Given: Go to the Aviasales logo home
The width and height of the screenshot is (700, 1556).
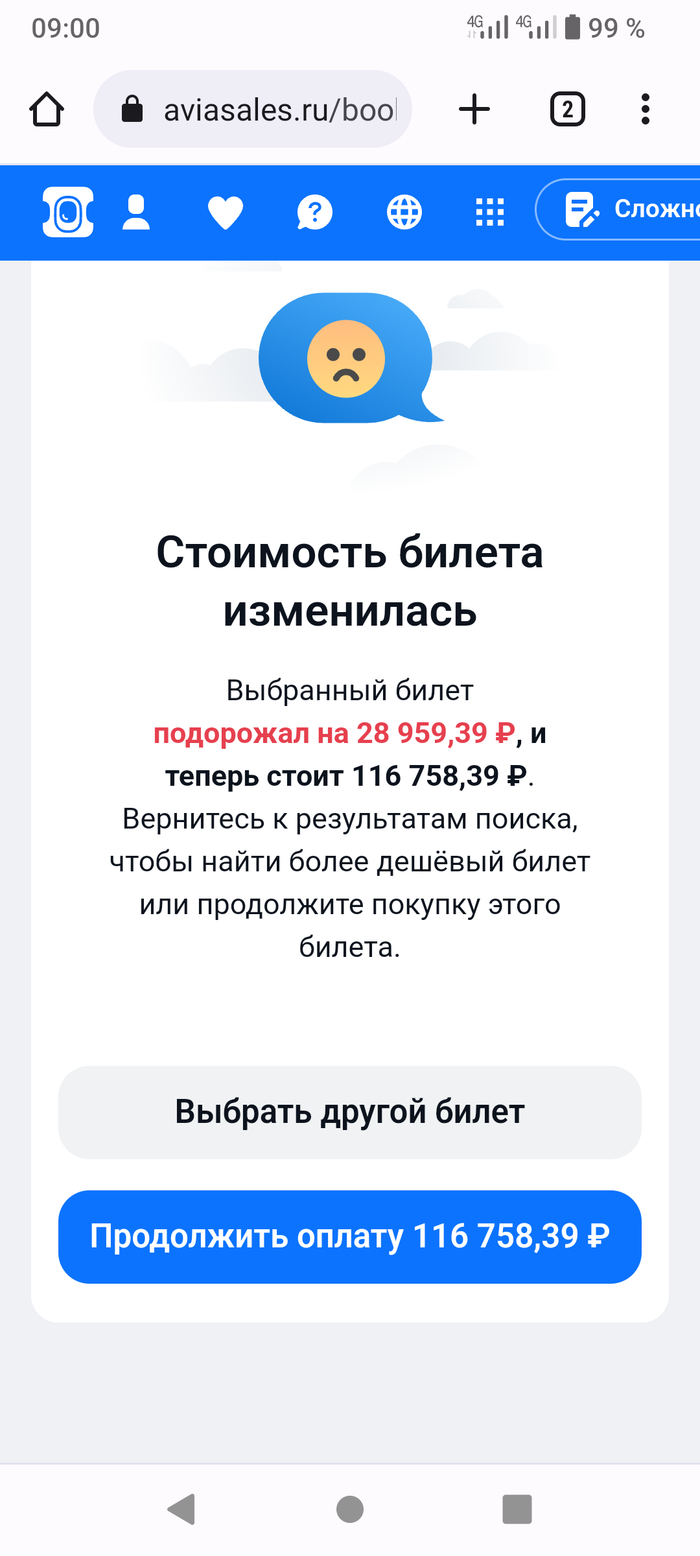Looking at the screenshot, I should [68, 212].
